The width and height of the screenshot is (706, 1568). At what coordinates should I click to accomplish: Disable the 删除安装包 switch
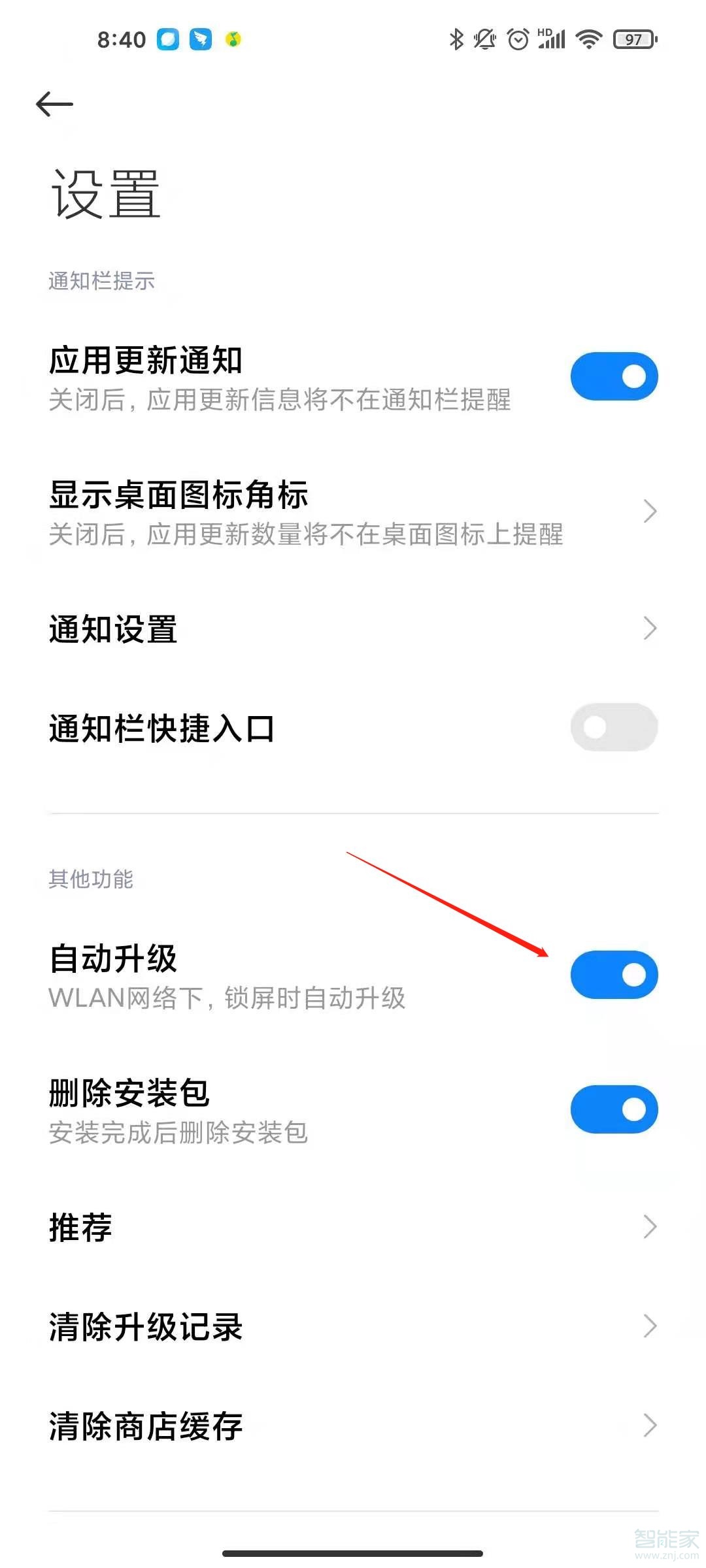pos(613,1109)
